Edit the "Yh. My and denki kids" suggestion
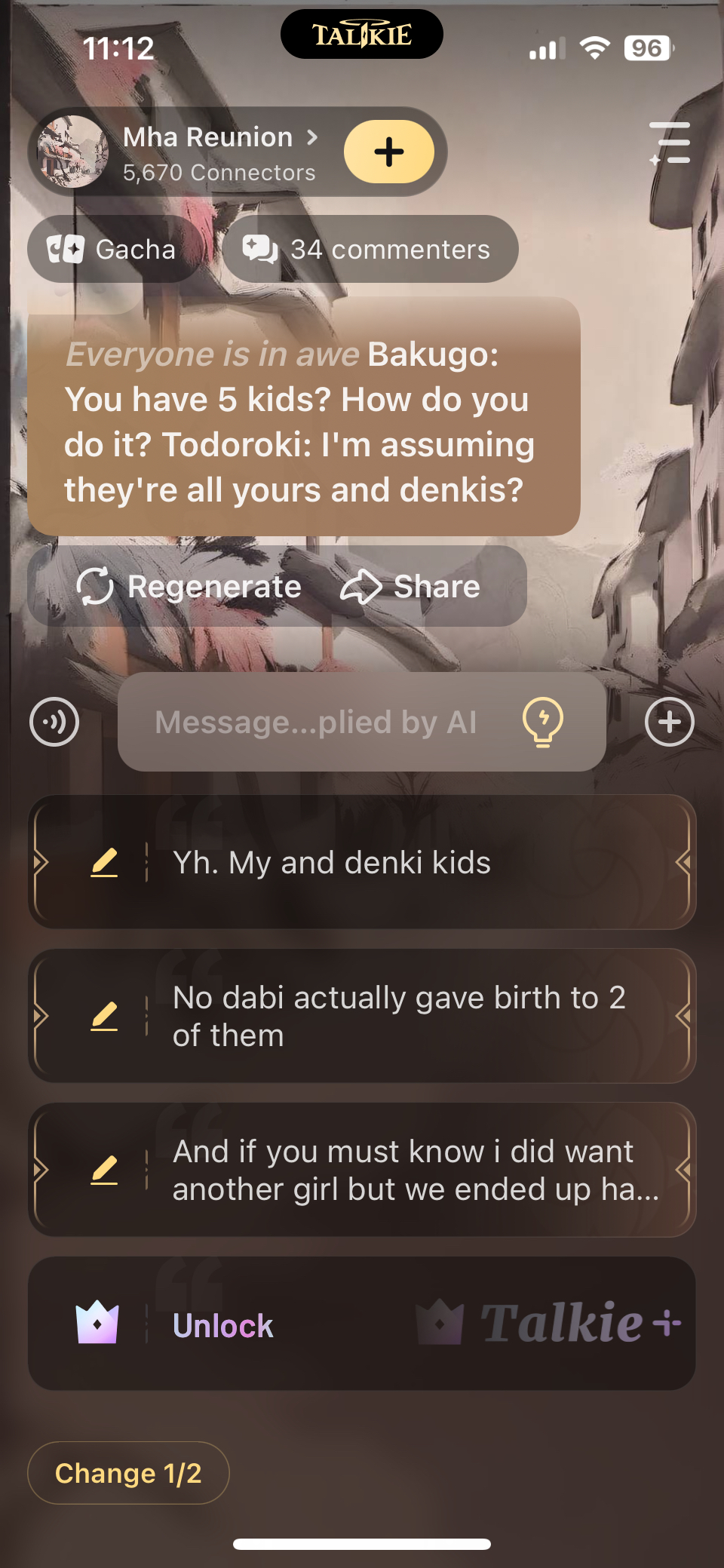 pyautogui.click(x=104, y=862)
